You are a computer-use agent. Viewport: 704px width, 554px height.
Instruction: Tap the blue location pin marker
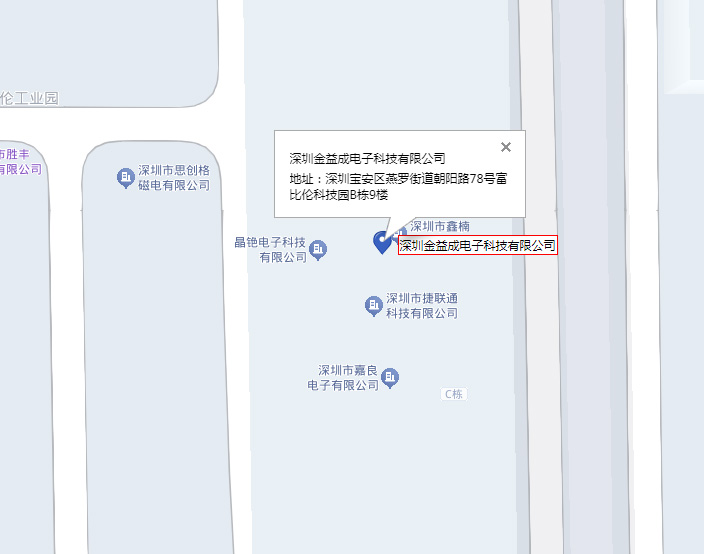tap(382, 242)
